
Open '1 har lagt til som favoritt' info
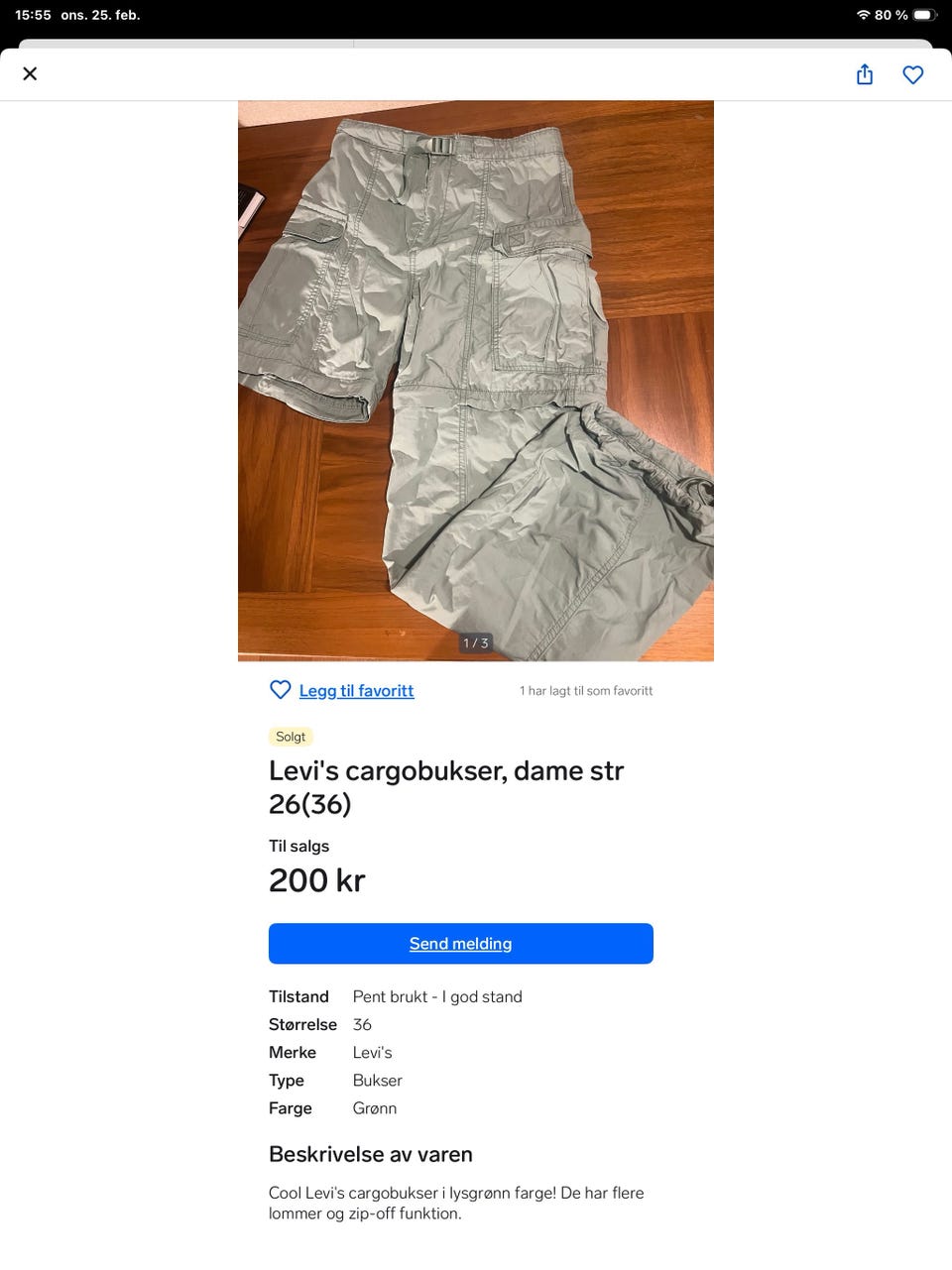(x=586, y=690)
